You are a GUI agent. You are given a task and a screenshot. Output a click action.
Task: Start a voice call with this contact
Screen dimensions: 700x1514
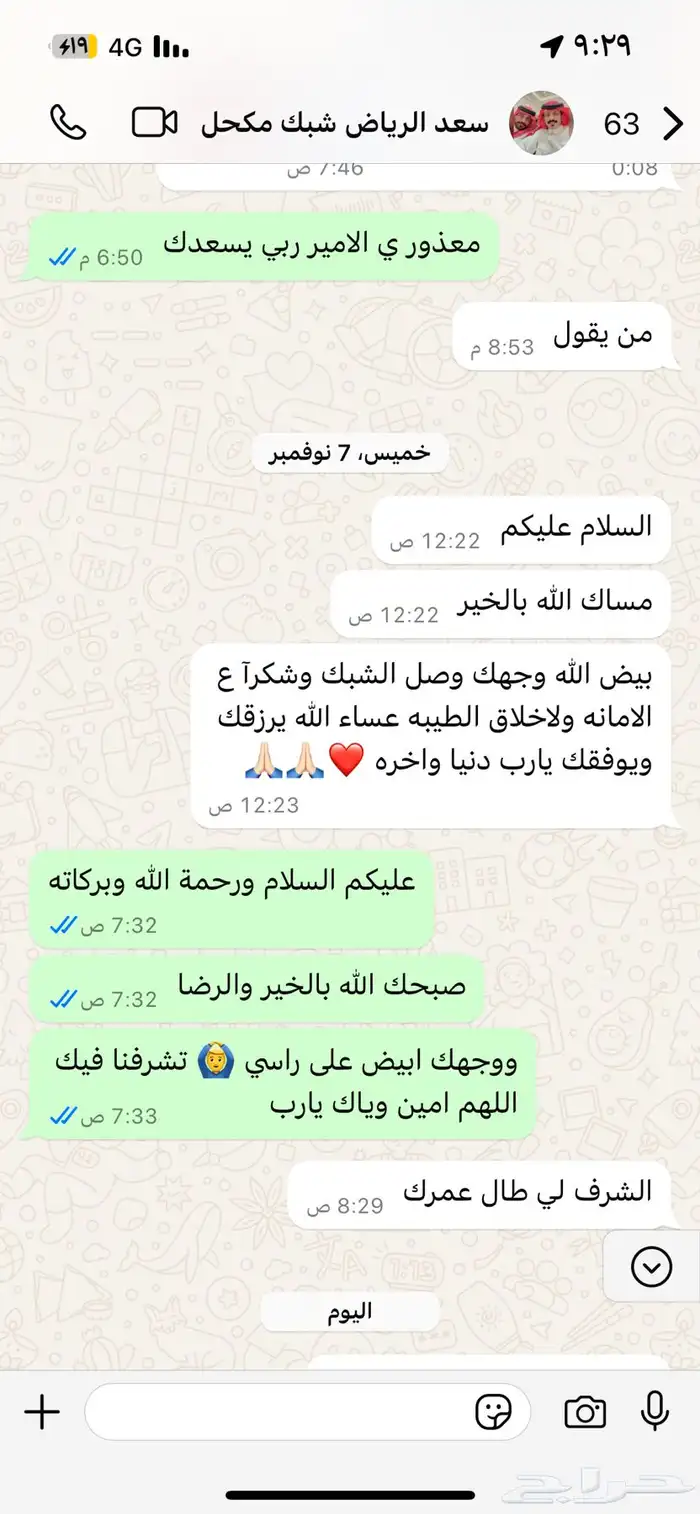click(68, 122)
